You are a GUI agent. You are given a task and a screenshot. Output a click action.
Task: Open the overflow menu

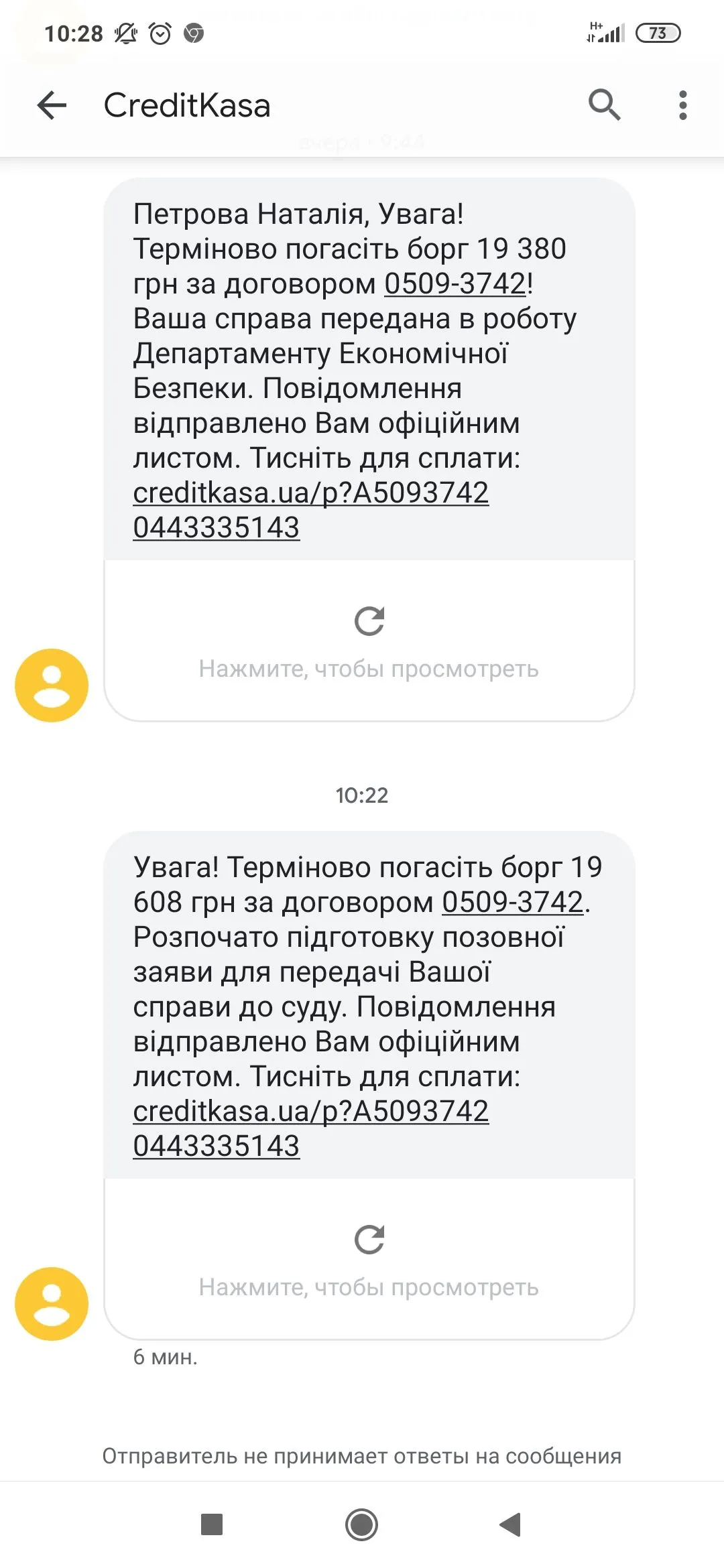[682, 105]
